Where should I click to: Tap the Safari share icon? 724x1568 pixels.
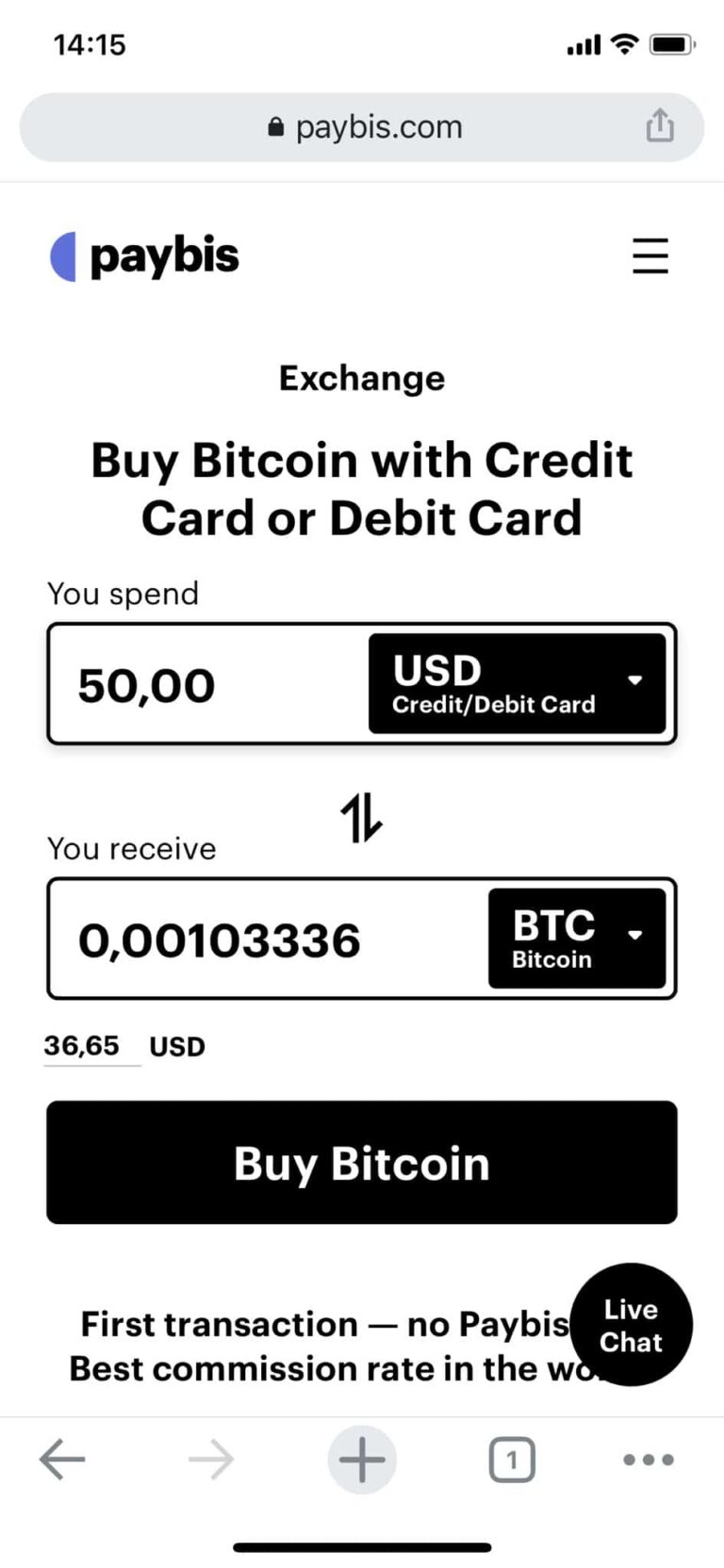[660, 125]
